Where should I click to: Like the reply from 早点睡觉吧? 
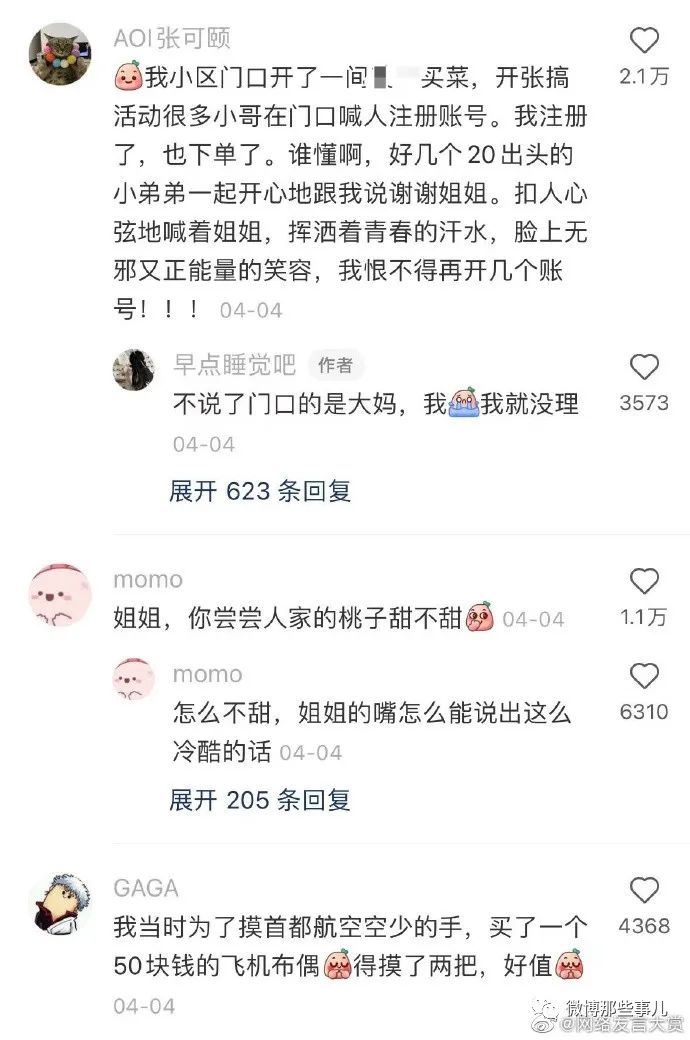point(645,368)
